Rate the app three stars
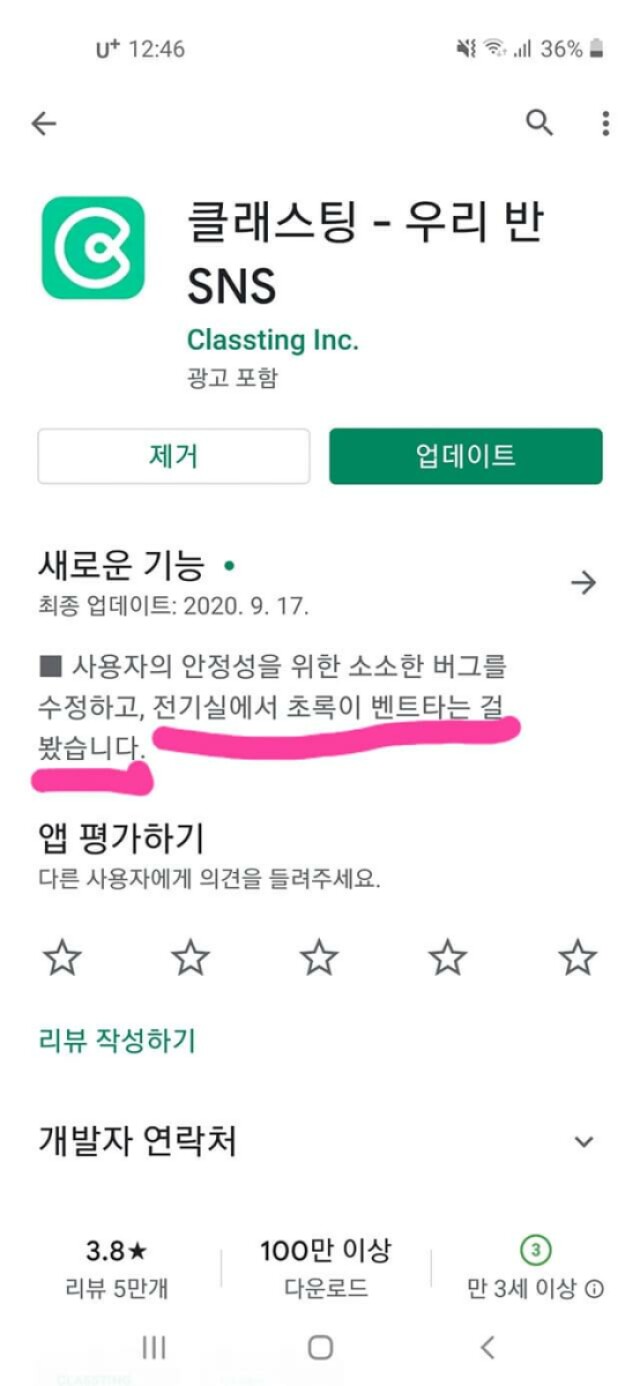Viewport: 640px width, 1386px height. (x=320, y=958)
